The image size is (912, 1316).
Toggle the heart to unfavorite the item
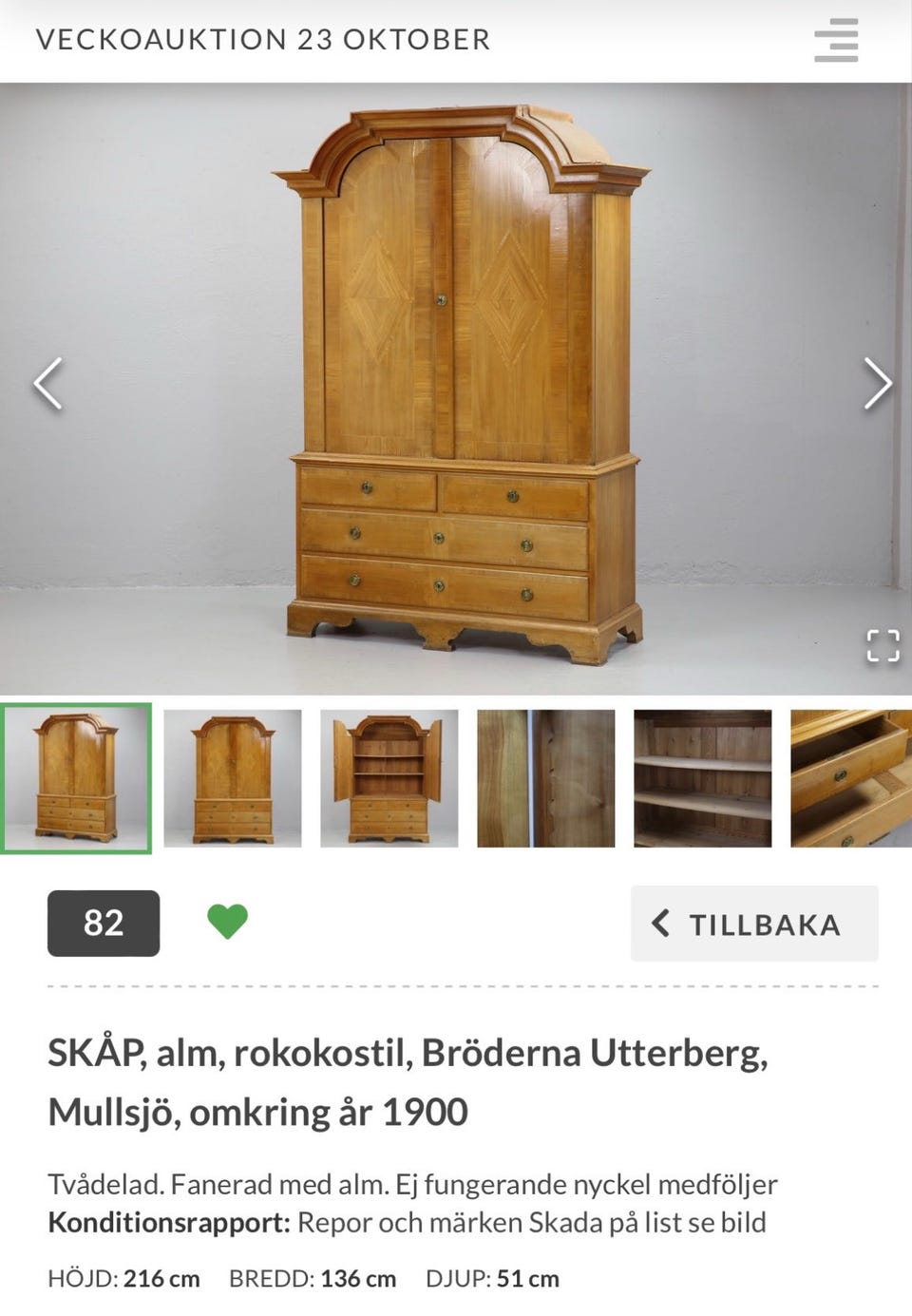tap(227, 923)
